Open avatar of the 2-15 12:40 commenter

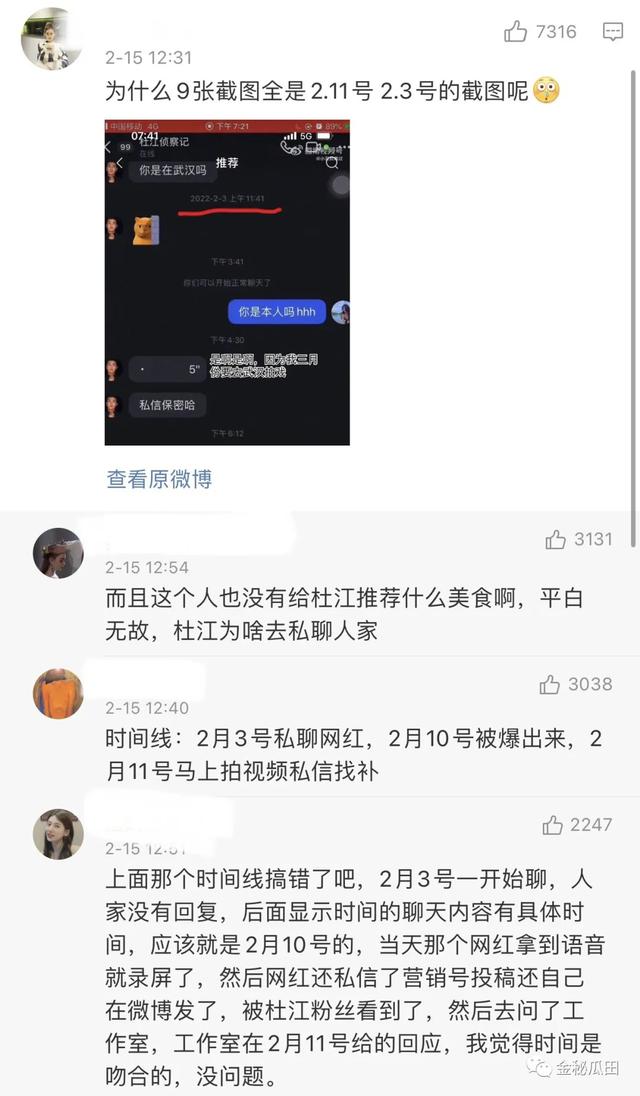coord(58,693)
